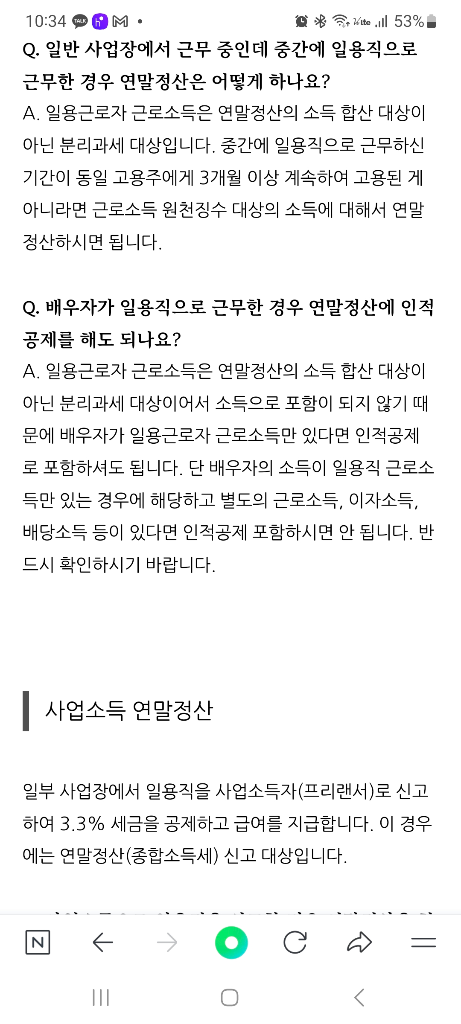Screen dimensions: 461x1024
Task: Go back to the previous page
Action: coord(102,942)
